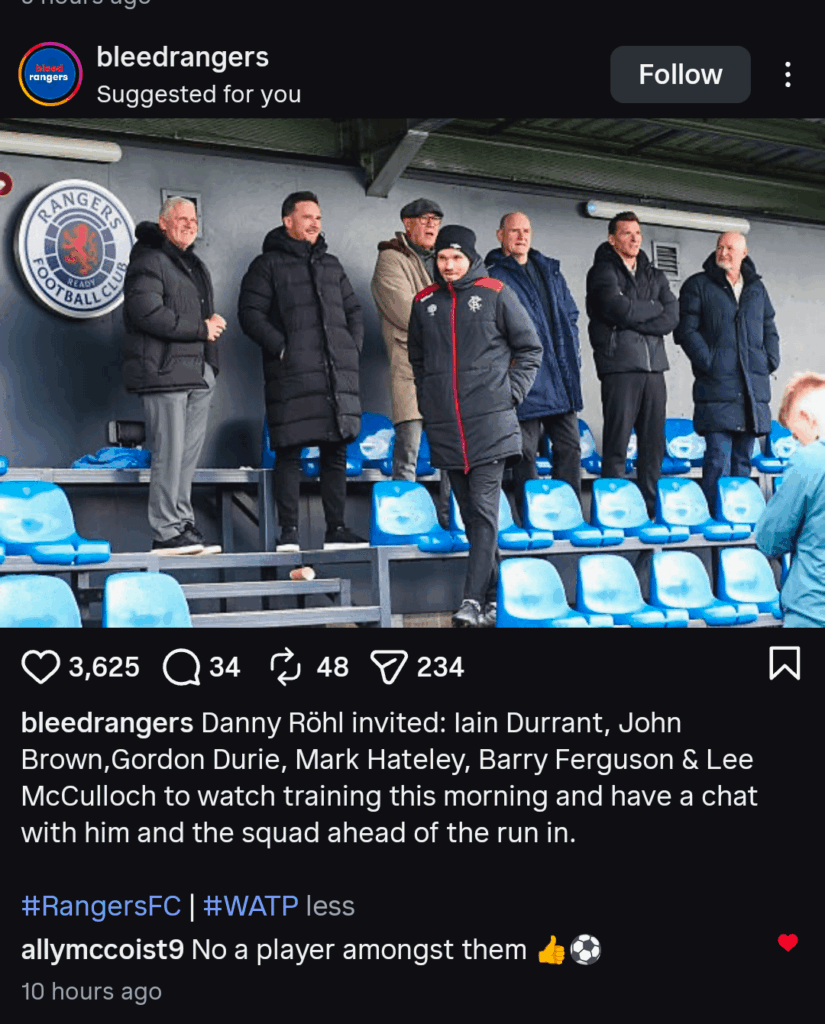Like allymccoist9's comment
This screenshot has width=825, height=1024.
click(x=788, y=942)
